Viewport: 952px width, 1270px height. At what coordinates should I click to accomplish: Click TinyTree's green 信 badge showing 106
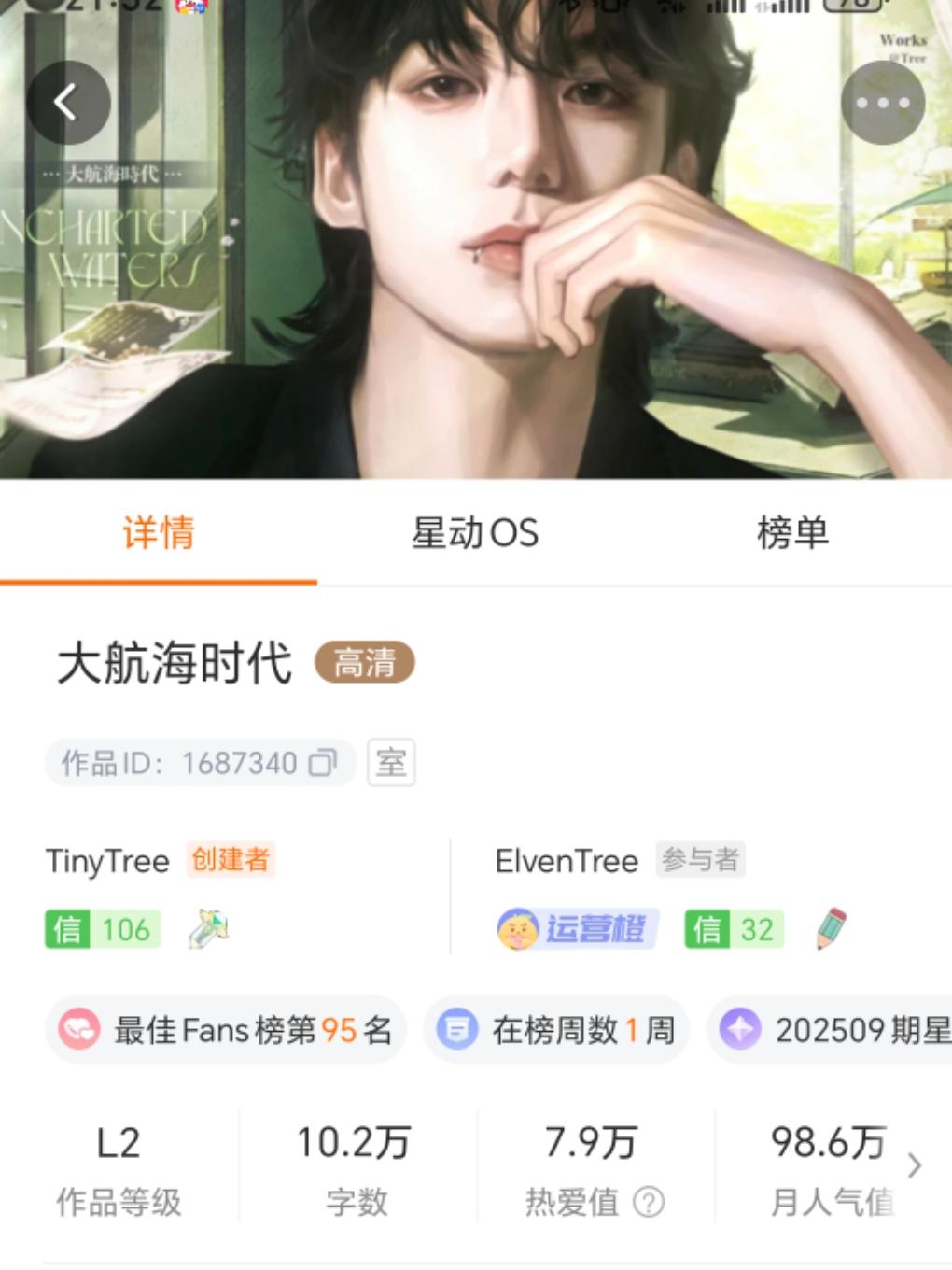[x=102, y=928]
